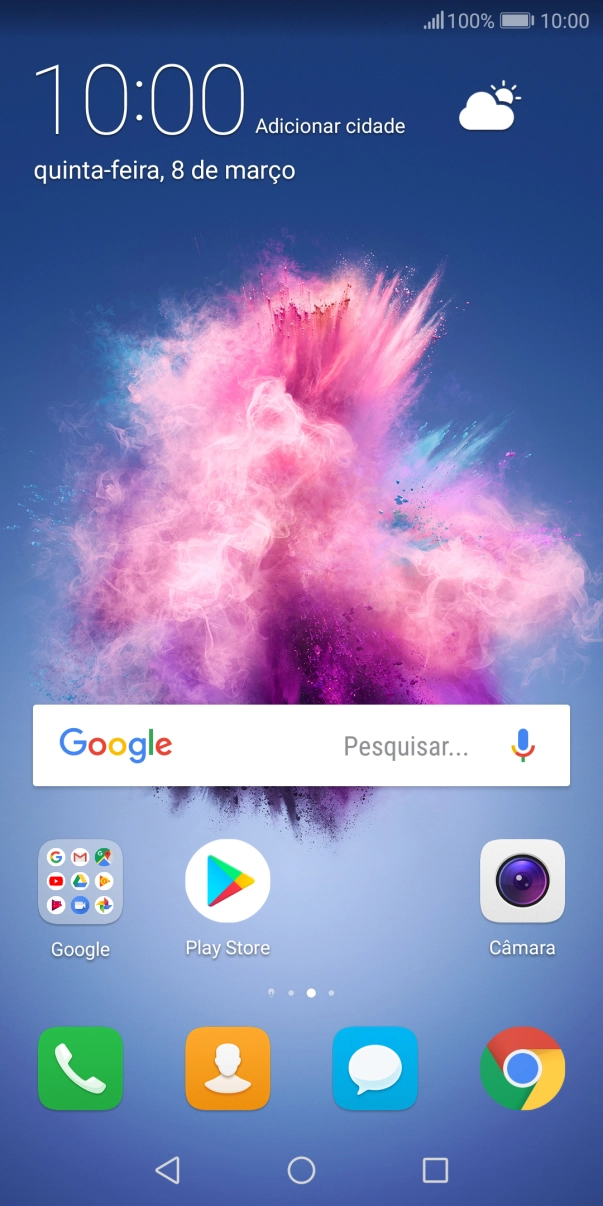
Task: Tap the system back button
Action: pos(168,1170)
